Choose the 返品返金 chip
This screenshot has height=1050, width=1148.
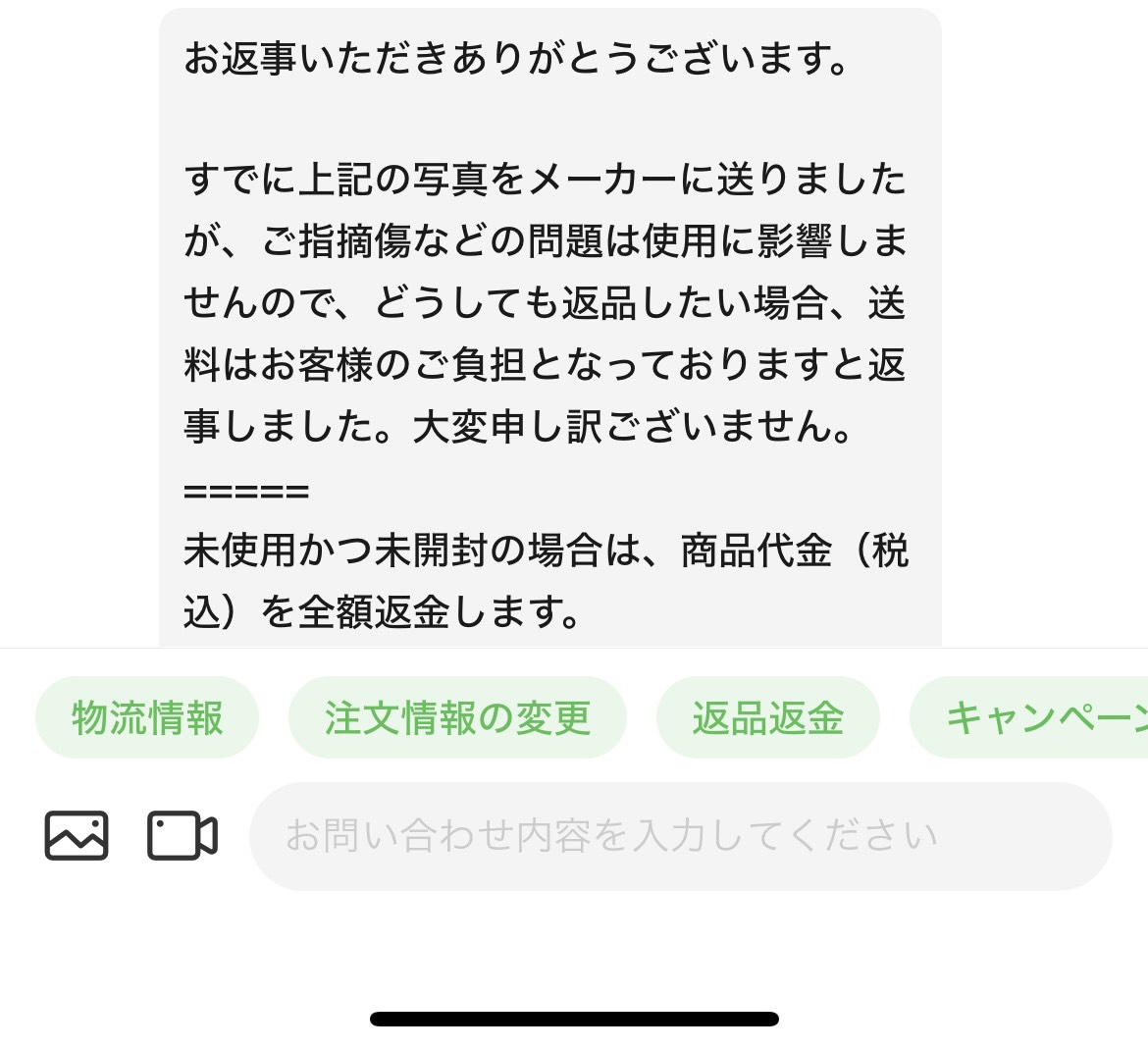coord(767,717)
